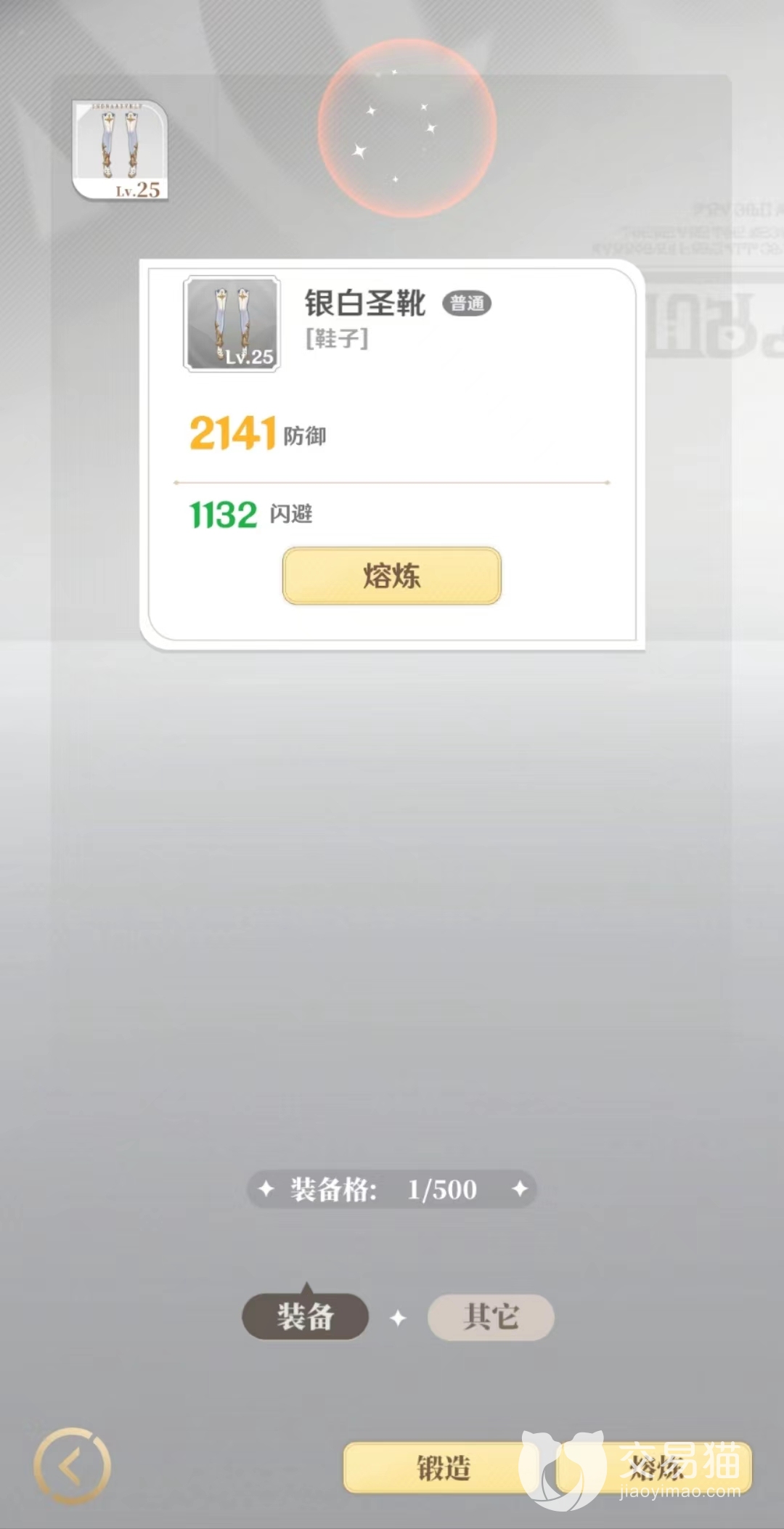784x1529 pixels.
Task: Tap the bottom 熔炼 smelt button
Action: pyautogui.click(x=653, y=1467)
